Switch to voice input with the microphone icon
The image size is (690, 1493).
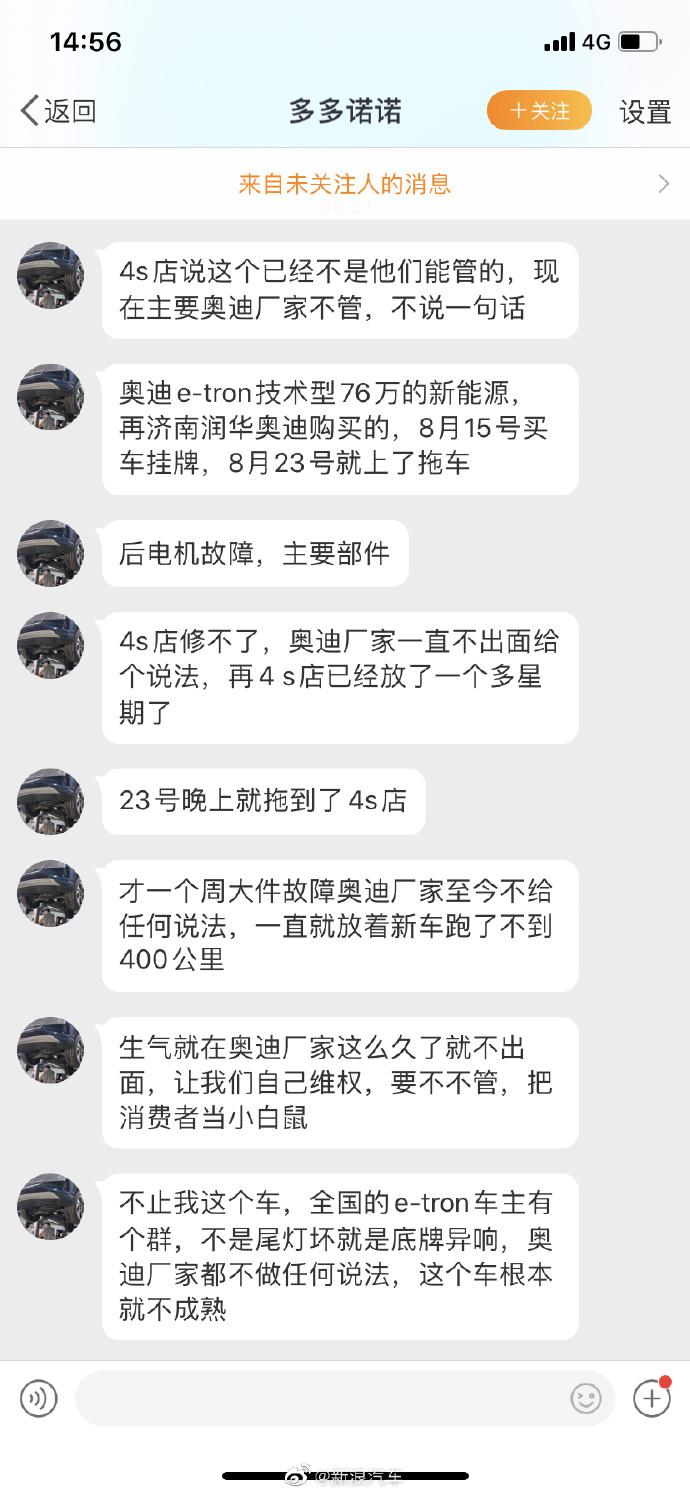(x=39, y=1398)
